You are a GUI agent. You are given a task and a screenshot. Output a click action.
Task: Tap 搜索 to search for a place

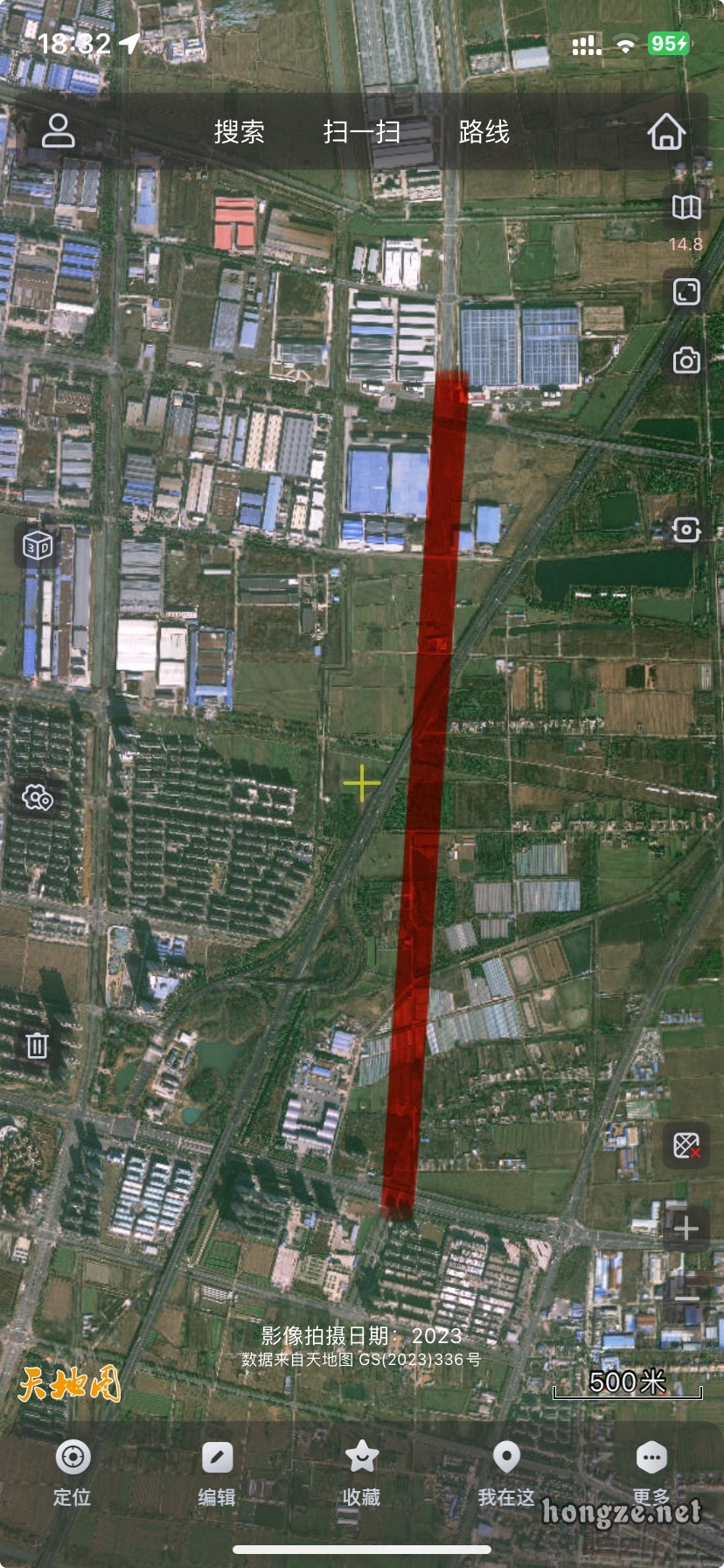pyautogui.click(x=240, y=132)
